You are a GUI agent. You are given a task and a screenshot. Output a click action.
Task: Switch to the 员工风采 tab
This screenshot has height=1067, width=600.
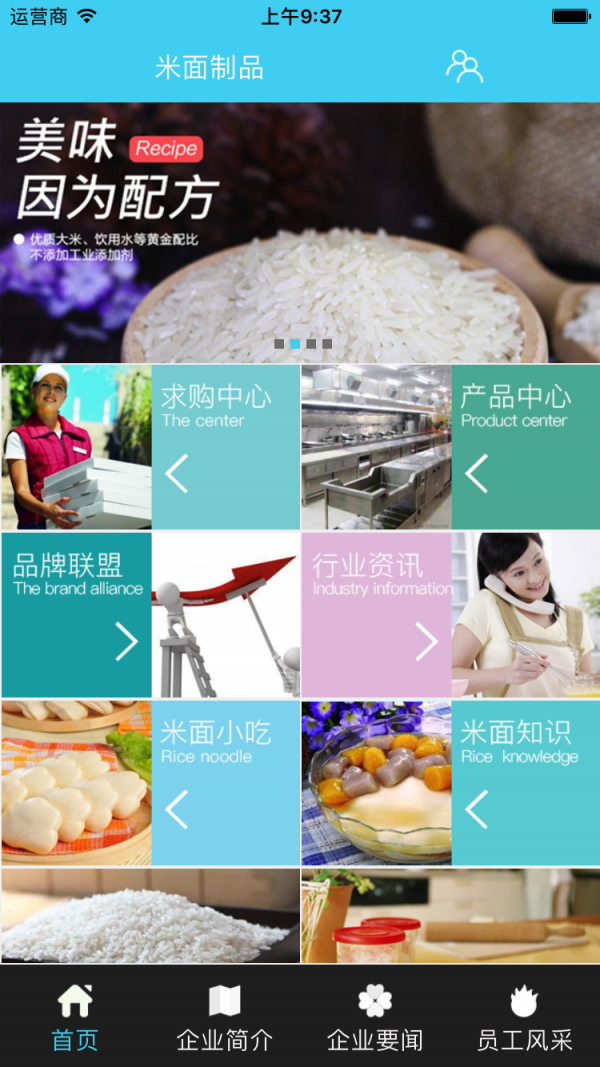point(525,1017)
